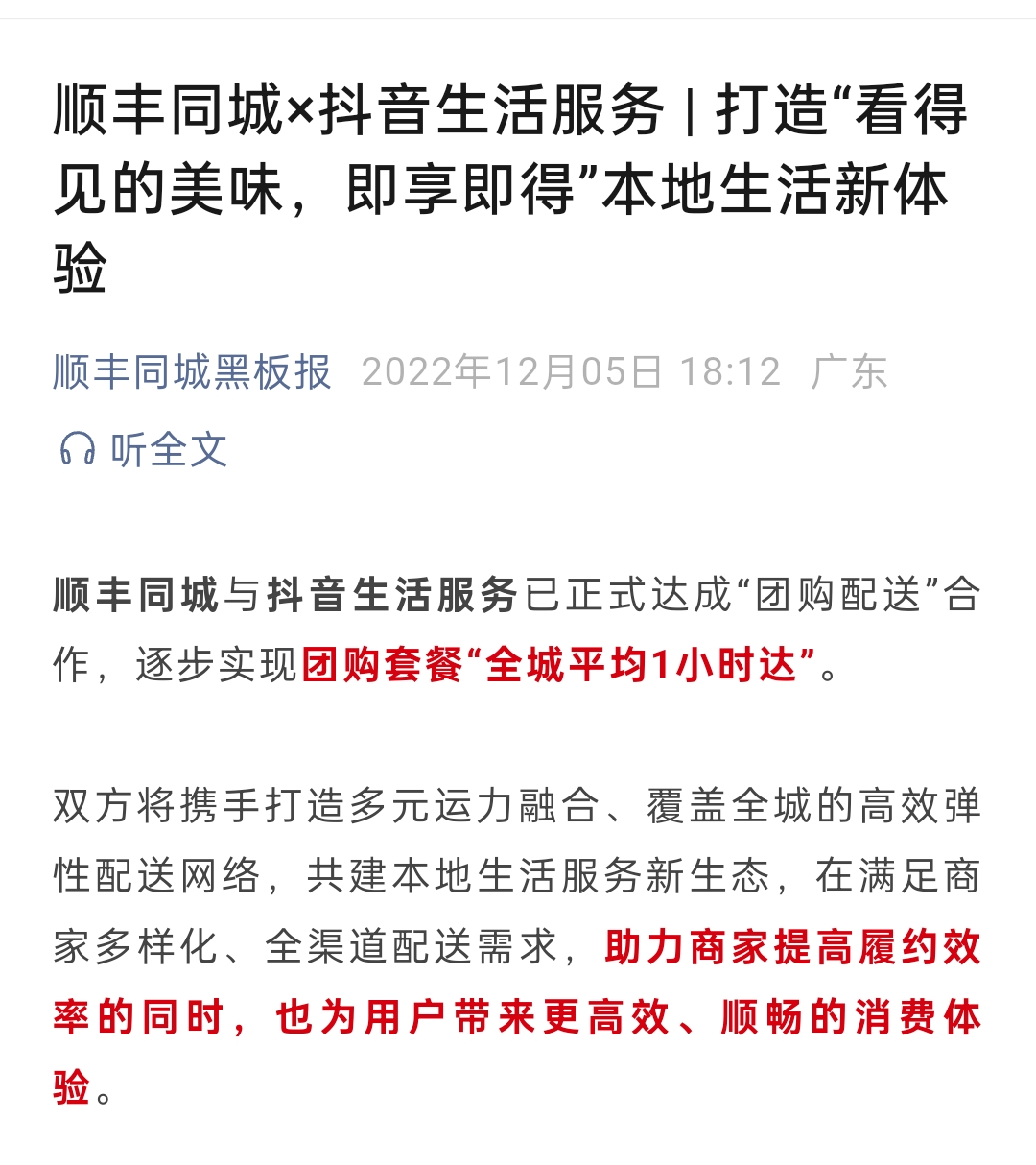
Task: Open the 顺丰同城黑板报 account page
Action: pyautogui.click(x=192, y=372)
